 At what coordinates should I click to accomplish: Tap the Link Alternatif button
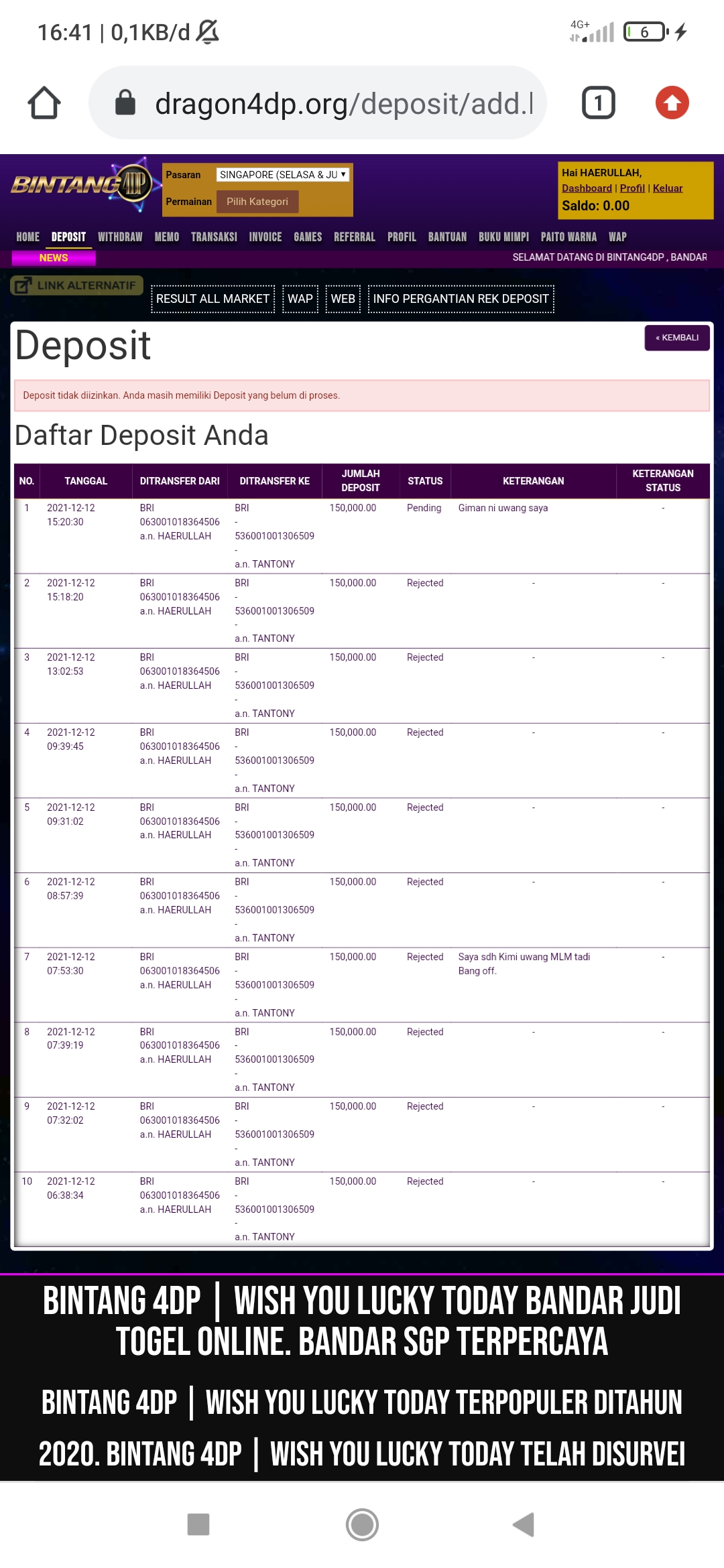point(77,285)
